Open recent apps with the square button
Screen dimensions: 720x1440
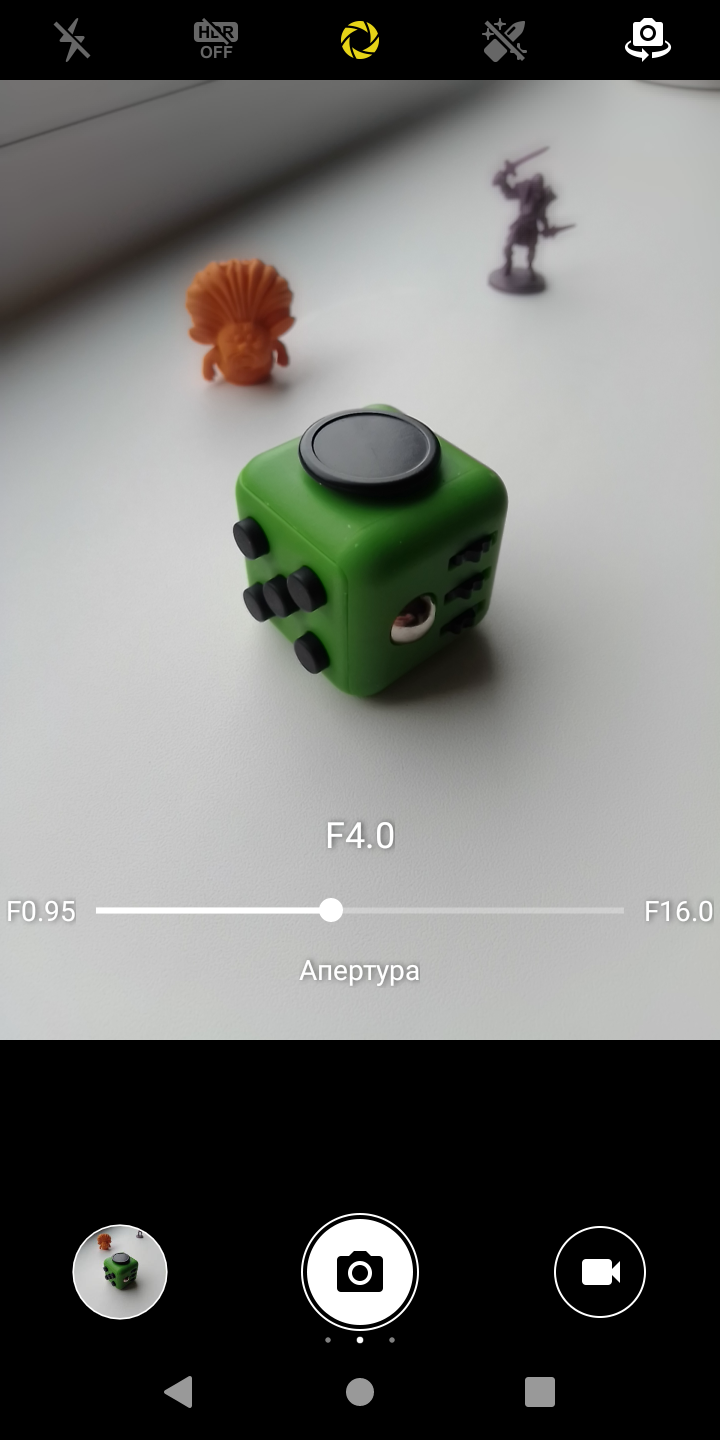[540, 1392]
